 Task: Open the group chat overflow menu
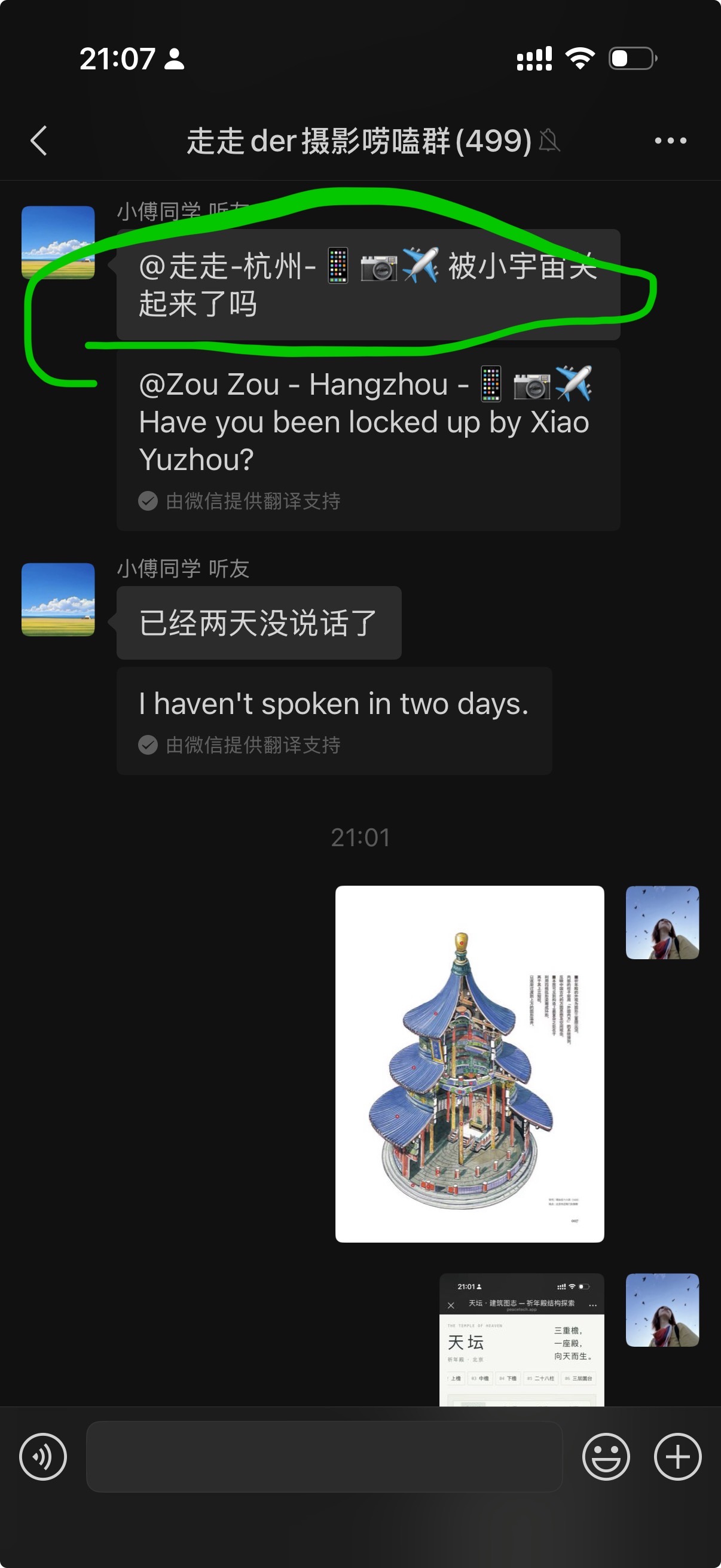tap(670, 141)
